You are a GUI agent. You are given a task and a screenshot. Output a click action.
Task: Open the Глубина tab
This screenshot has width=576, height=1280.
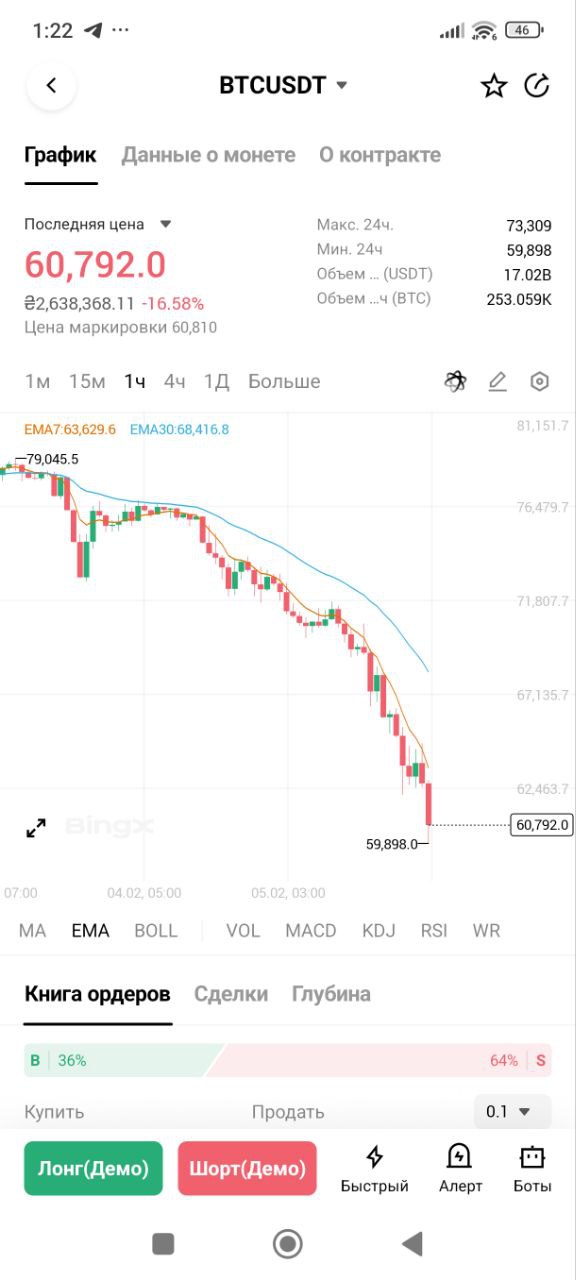pyautogui.click(x=331, y=994)
